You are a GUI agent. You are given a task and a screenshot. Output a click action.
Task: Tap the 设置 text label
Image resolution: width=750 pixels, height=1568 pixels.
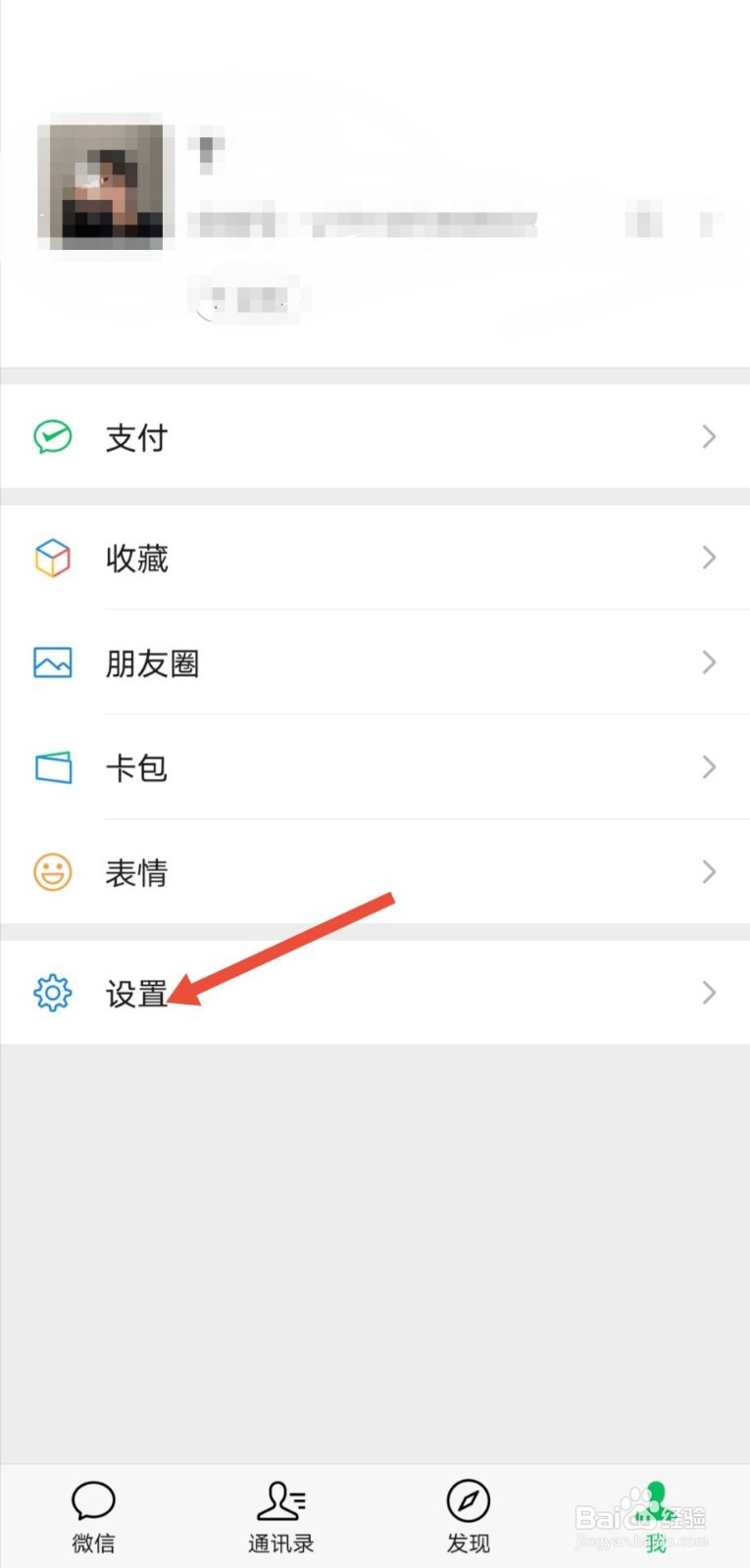136,992
